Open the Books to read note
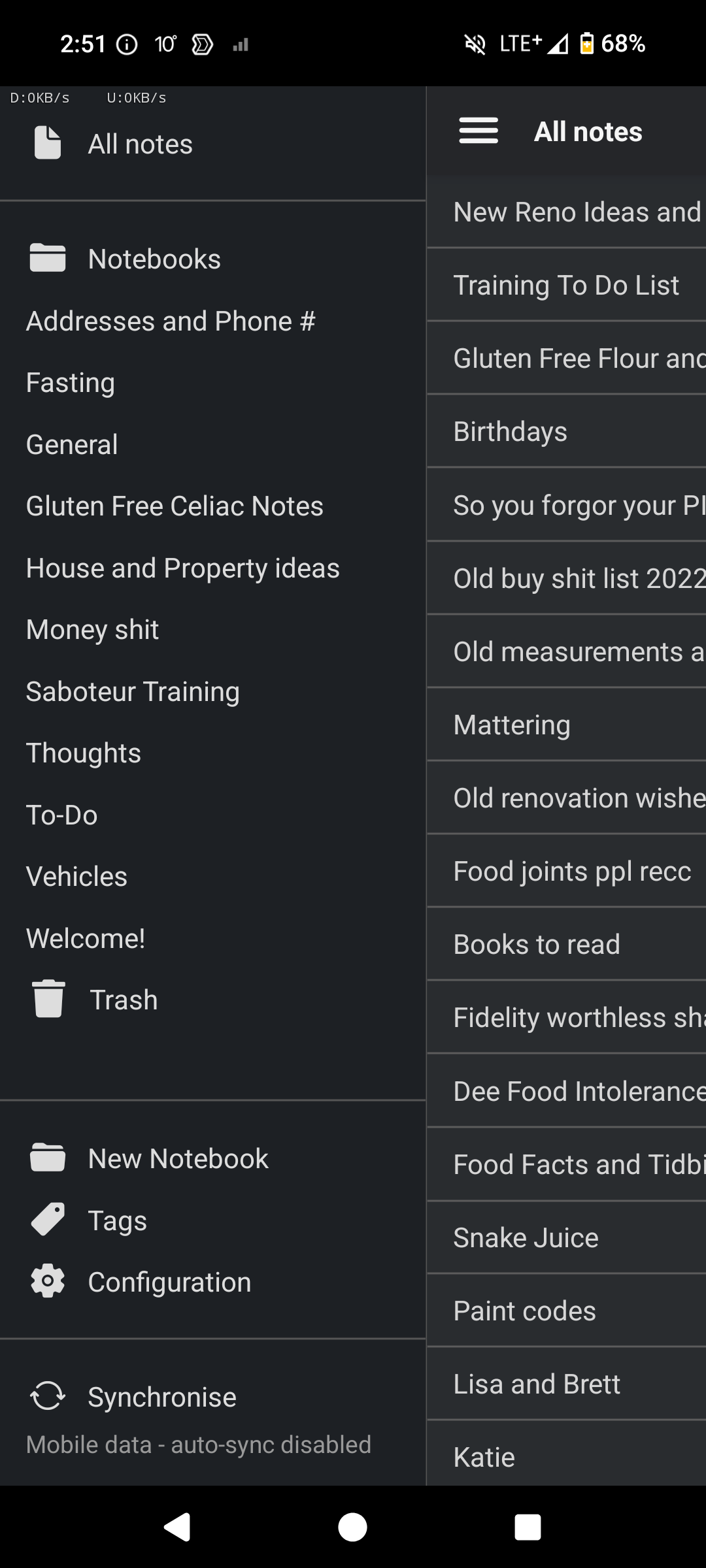The width and height of the screenshot is (706, 1568). click(567, 944)
